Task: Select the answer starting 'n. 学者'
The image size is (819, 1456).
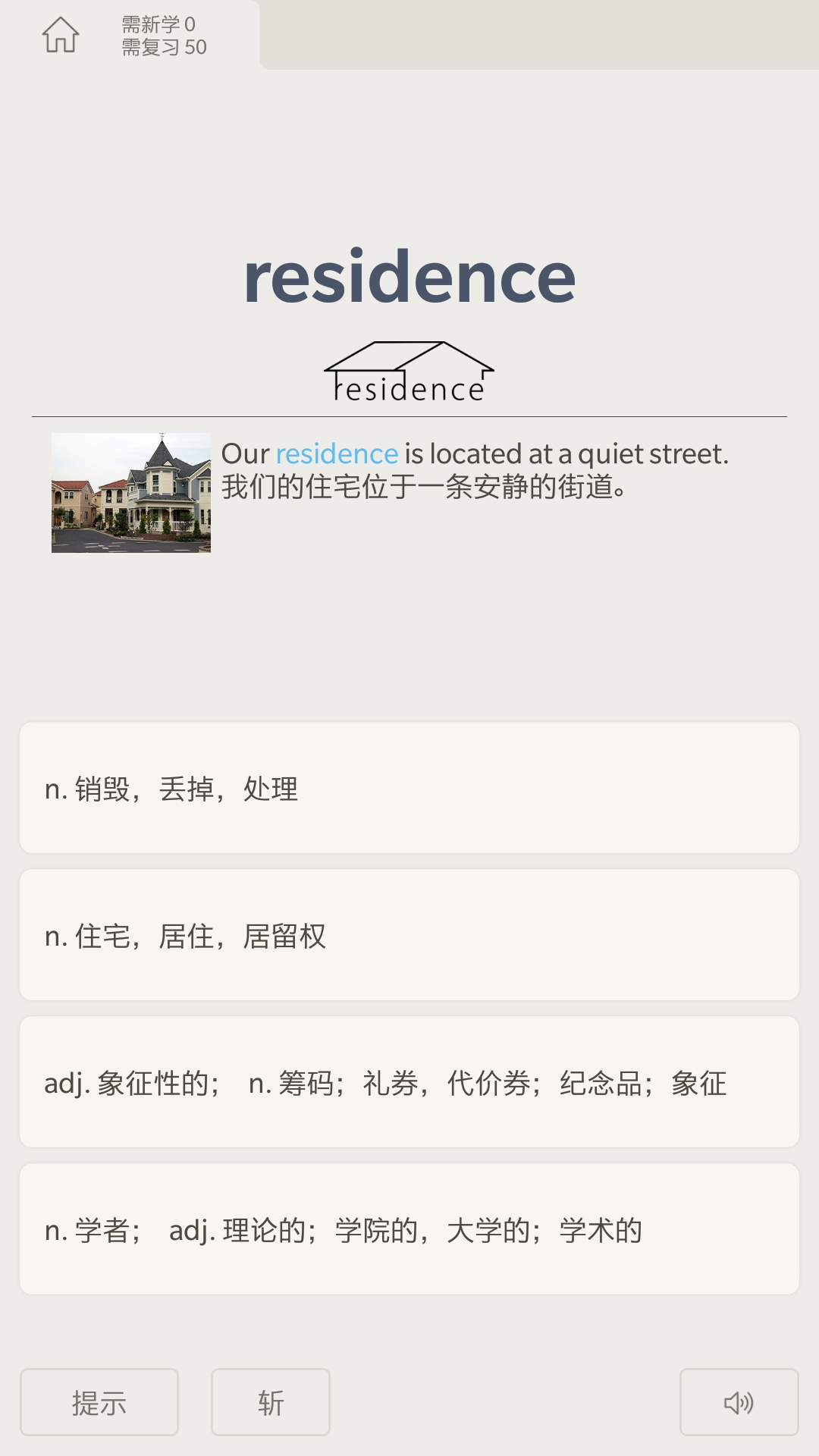Action: coord(409,1229)
